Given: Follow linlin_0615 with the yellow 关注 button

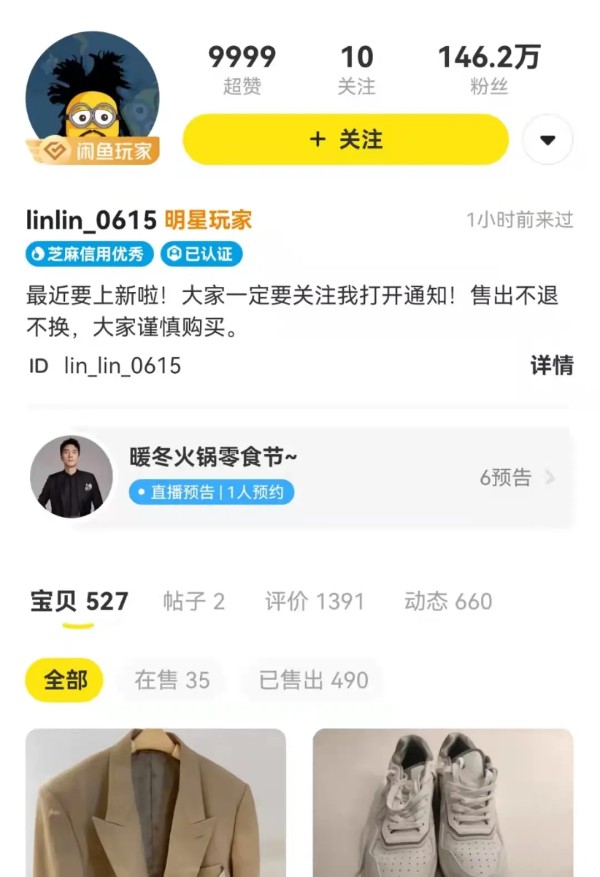Looking at the screenshot, I should (345, 139).
